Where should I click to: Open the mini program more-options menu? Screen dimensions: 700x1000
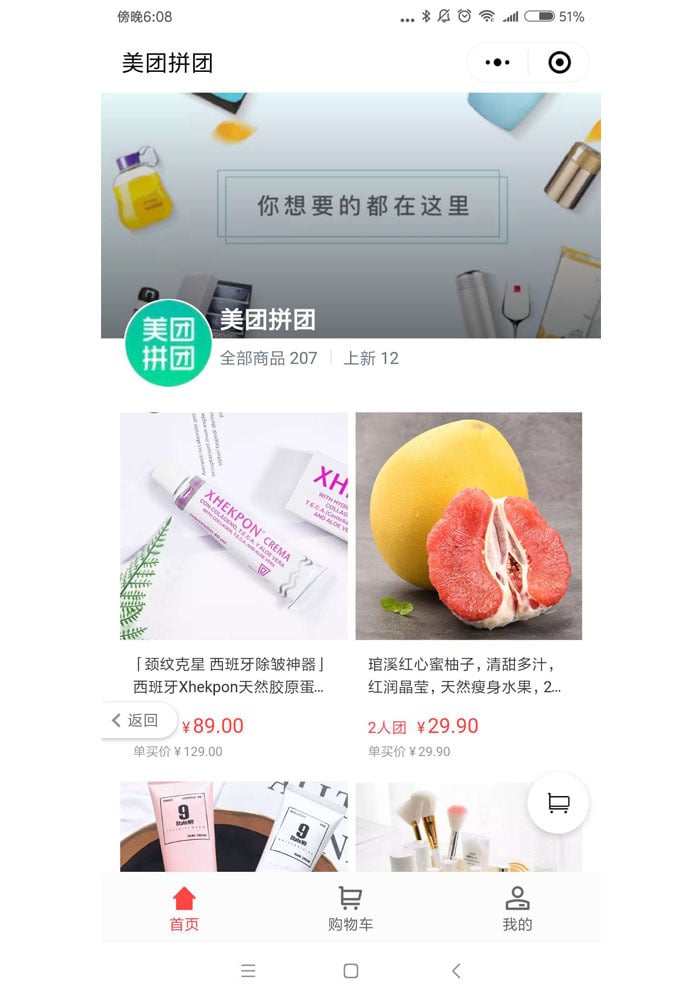point(497,63)
